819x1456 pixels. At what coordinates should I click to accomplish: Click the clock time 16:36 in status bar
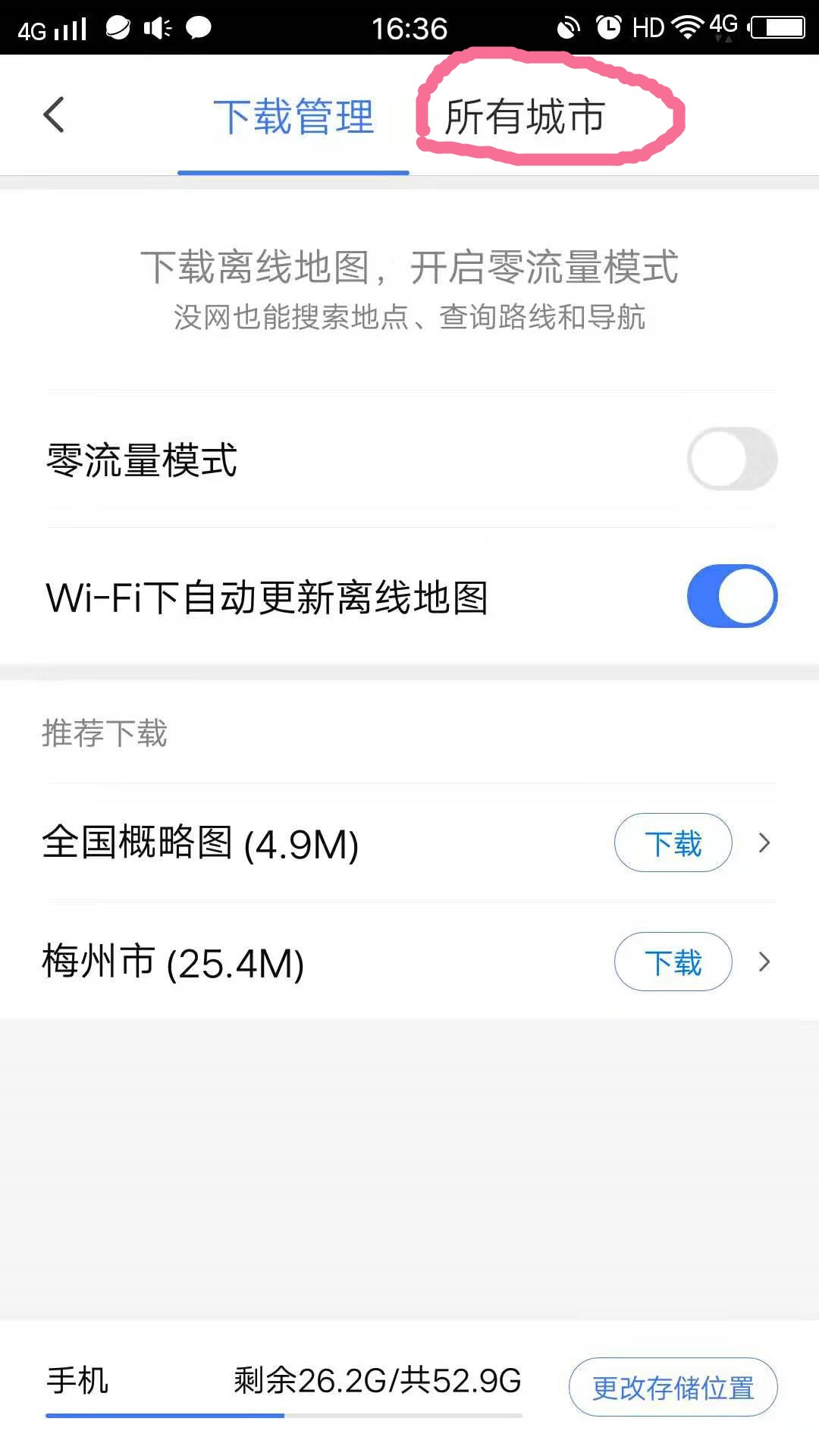click(409, 27)
